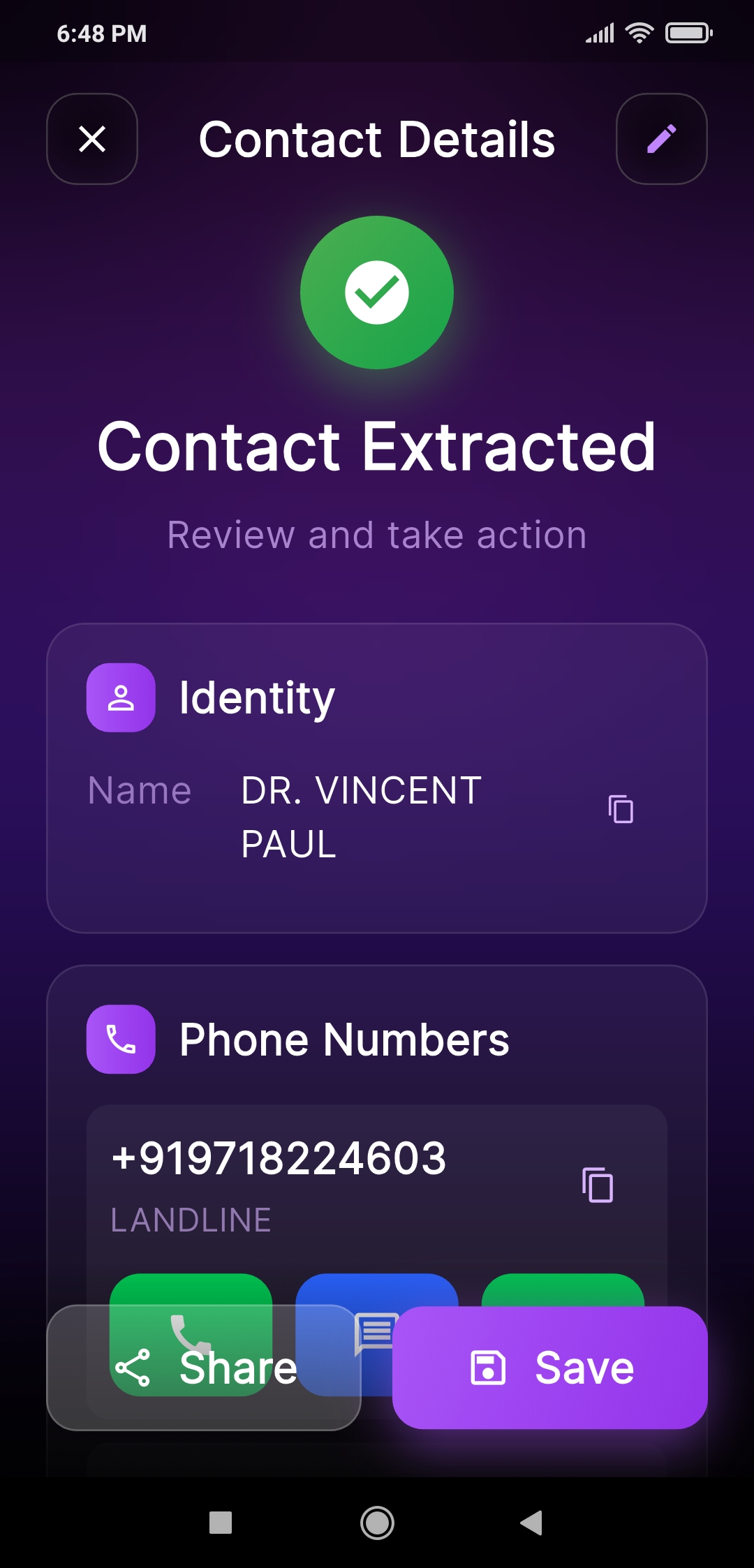Tap the floppy disk icon on Save

coord(489,1367)
